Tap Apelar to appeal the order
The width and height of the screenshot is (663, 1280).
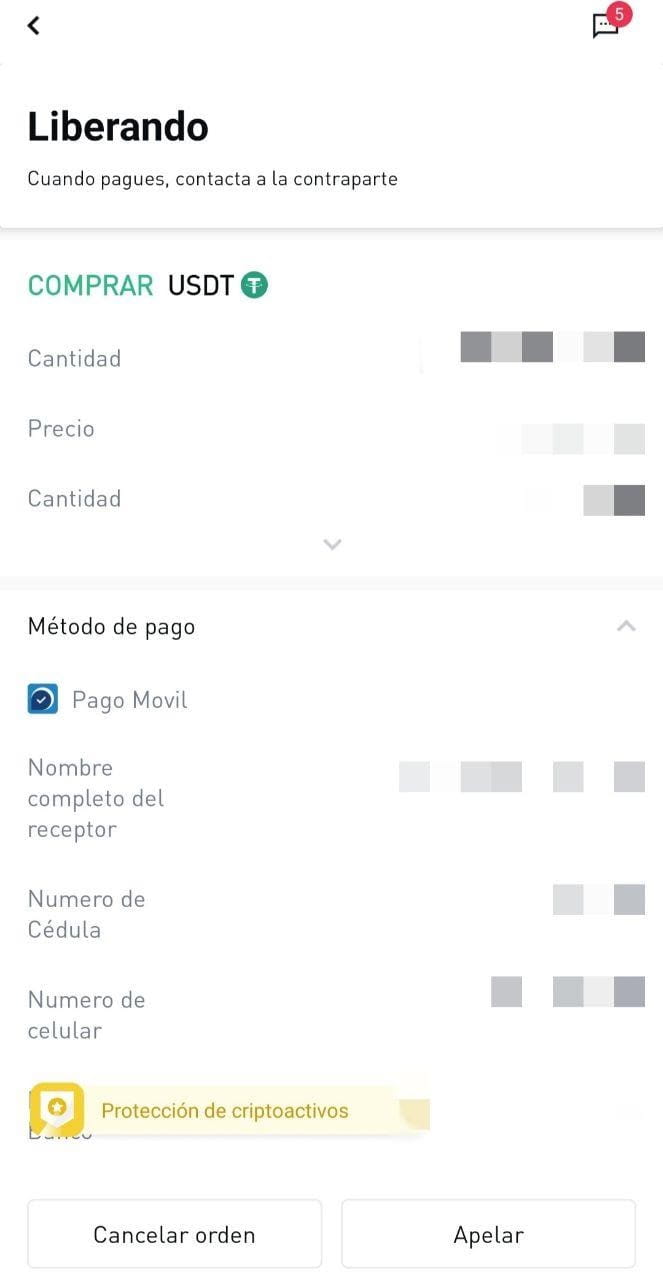click(x=488, y=1234)
